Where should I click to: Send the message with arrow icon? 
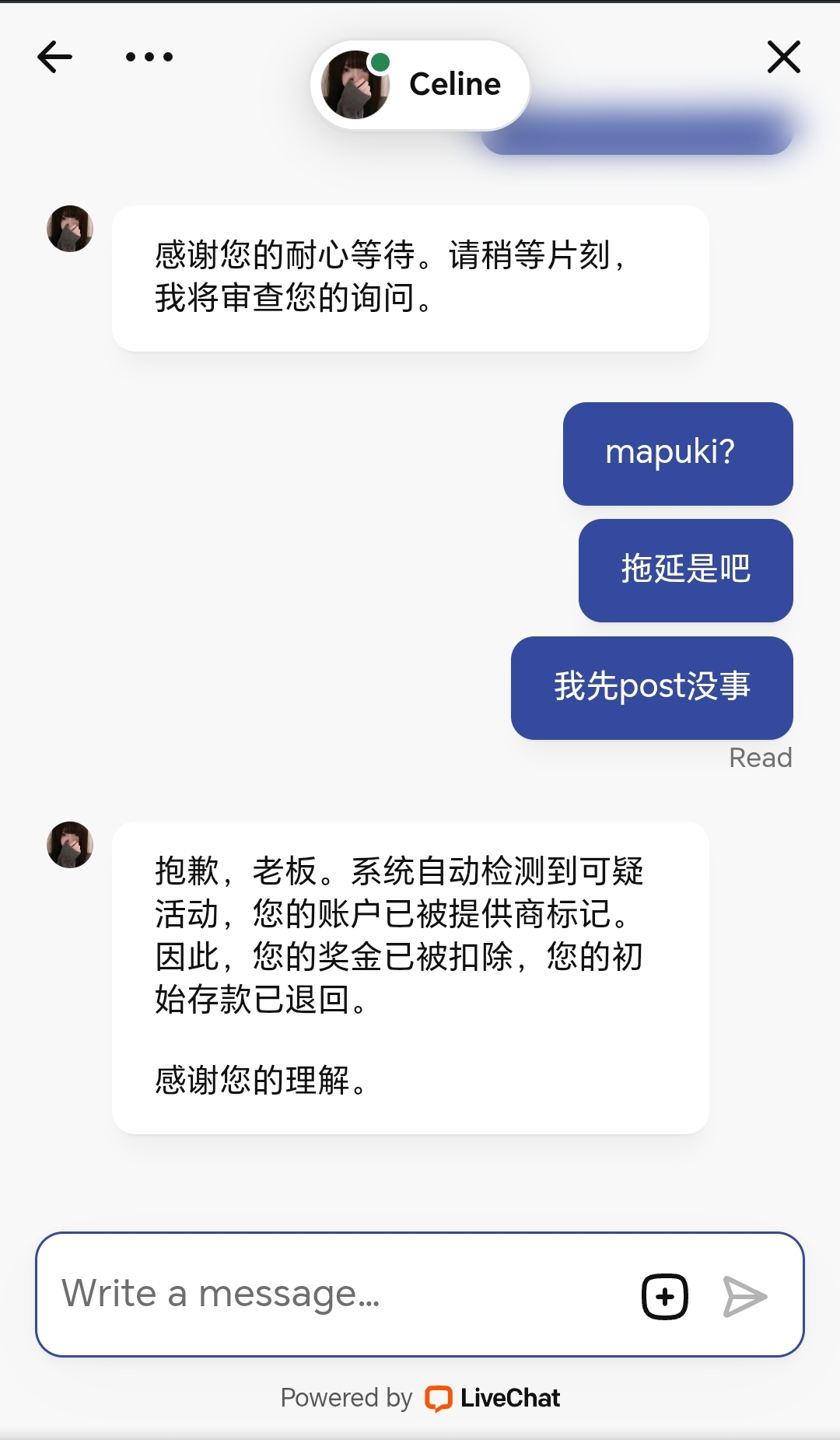pos(744,1296)
